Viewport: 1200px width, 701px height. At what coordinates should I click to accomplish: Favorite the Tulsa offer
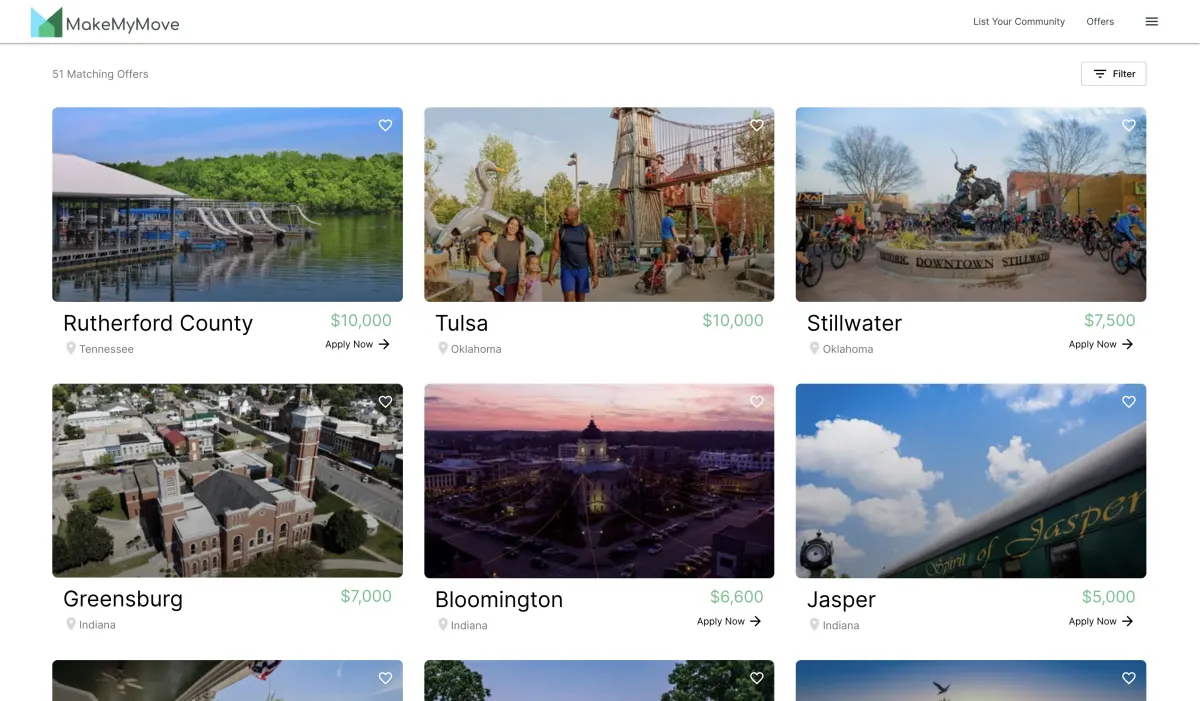[x=757, y=126]
